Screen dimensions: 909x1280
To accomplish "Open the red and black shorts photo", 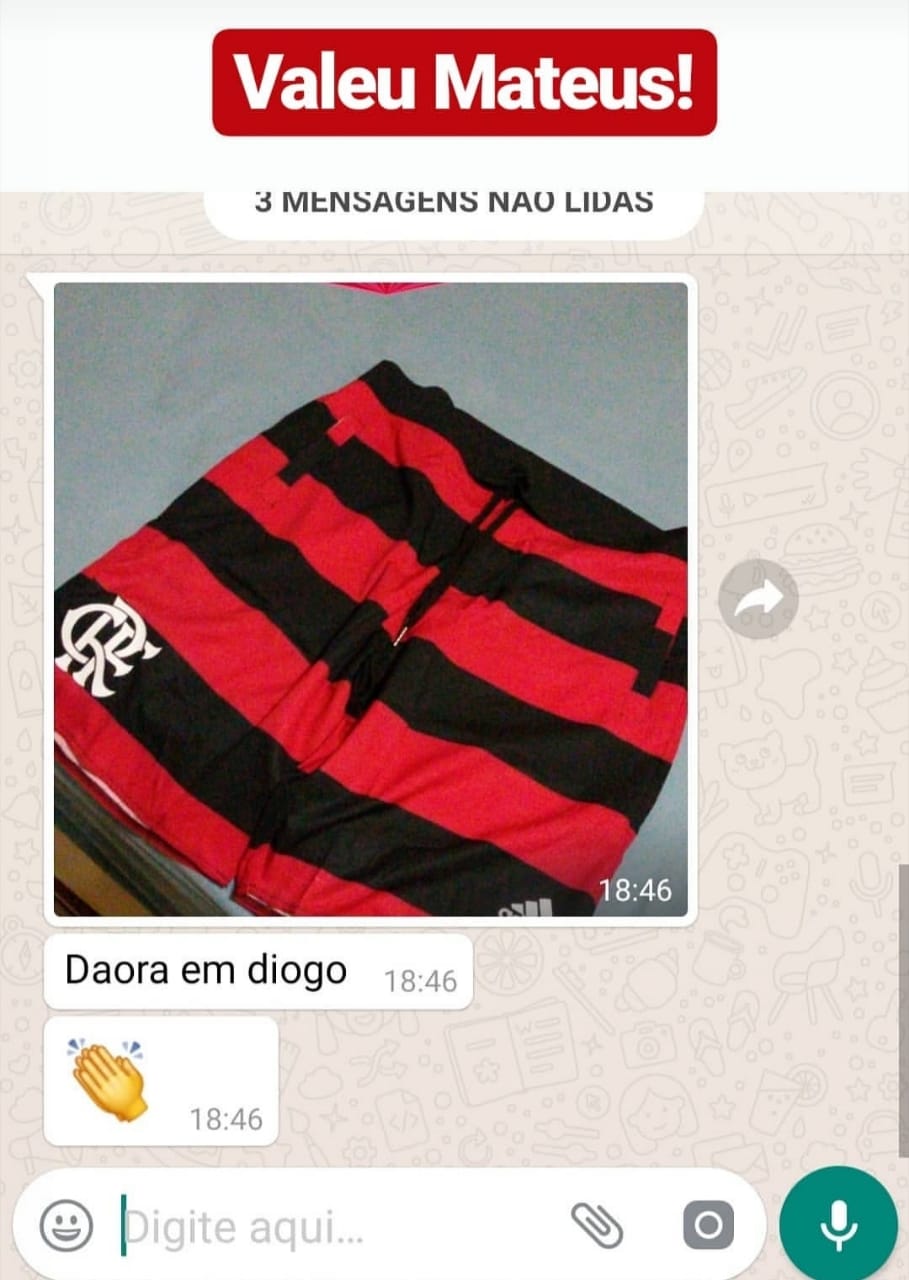I will point(370,598).
